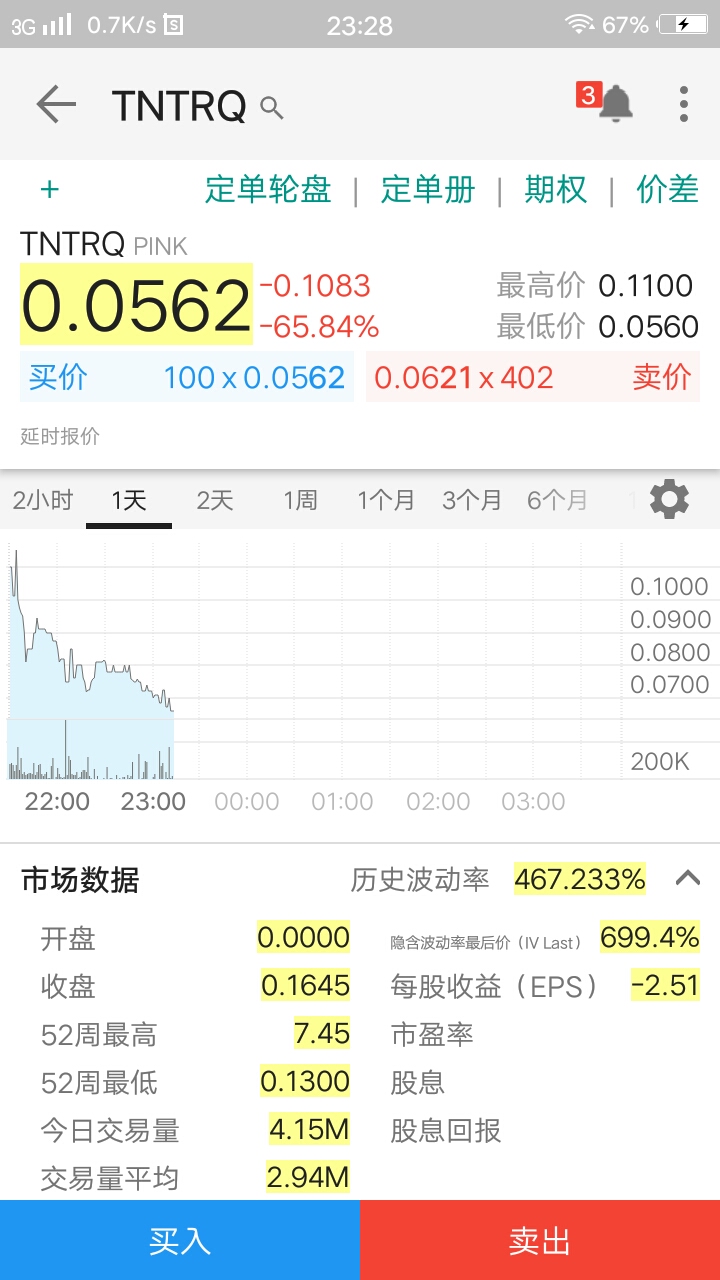This screenshot has width=720, height=1280.
Task: Select the 6个月 chart range
Action: click(x=557, y=500)
